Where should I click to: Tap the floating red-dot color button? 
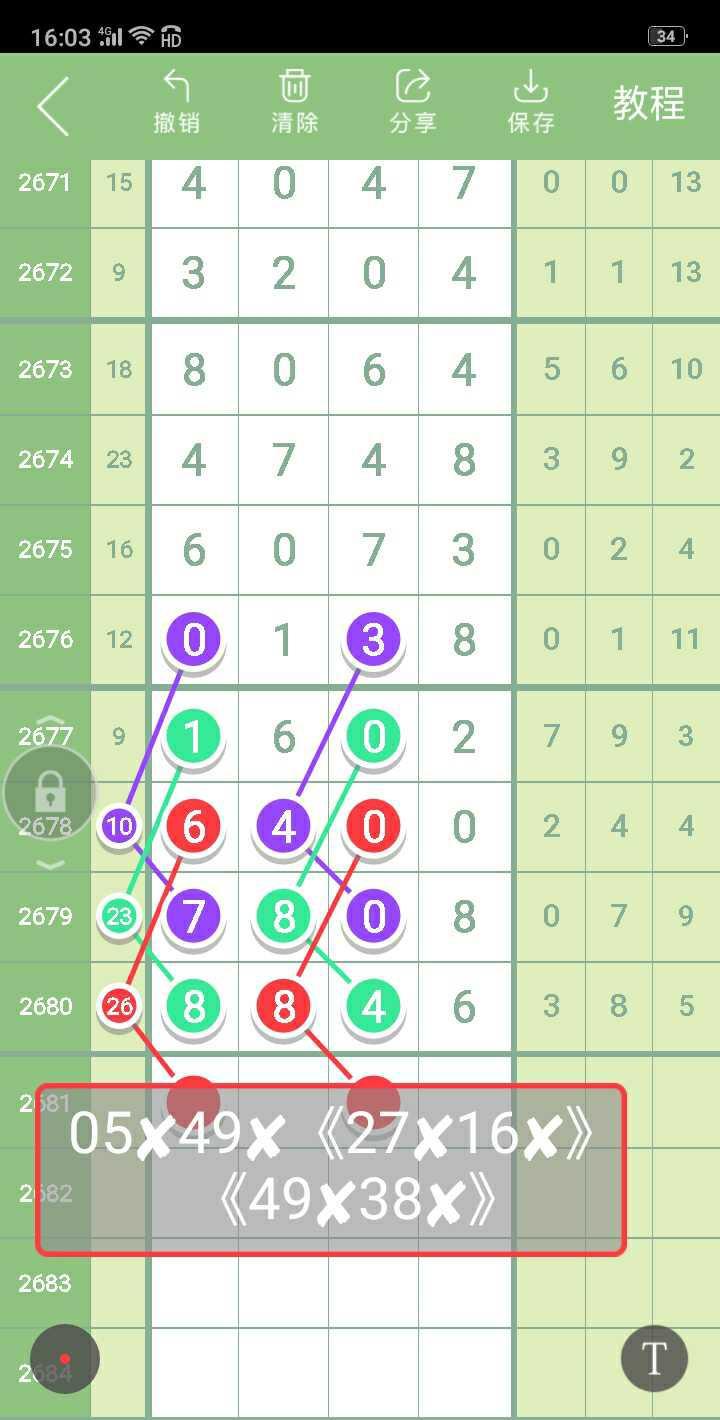tap(65, 1359)
